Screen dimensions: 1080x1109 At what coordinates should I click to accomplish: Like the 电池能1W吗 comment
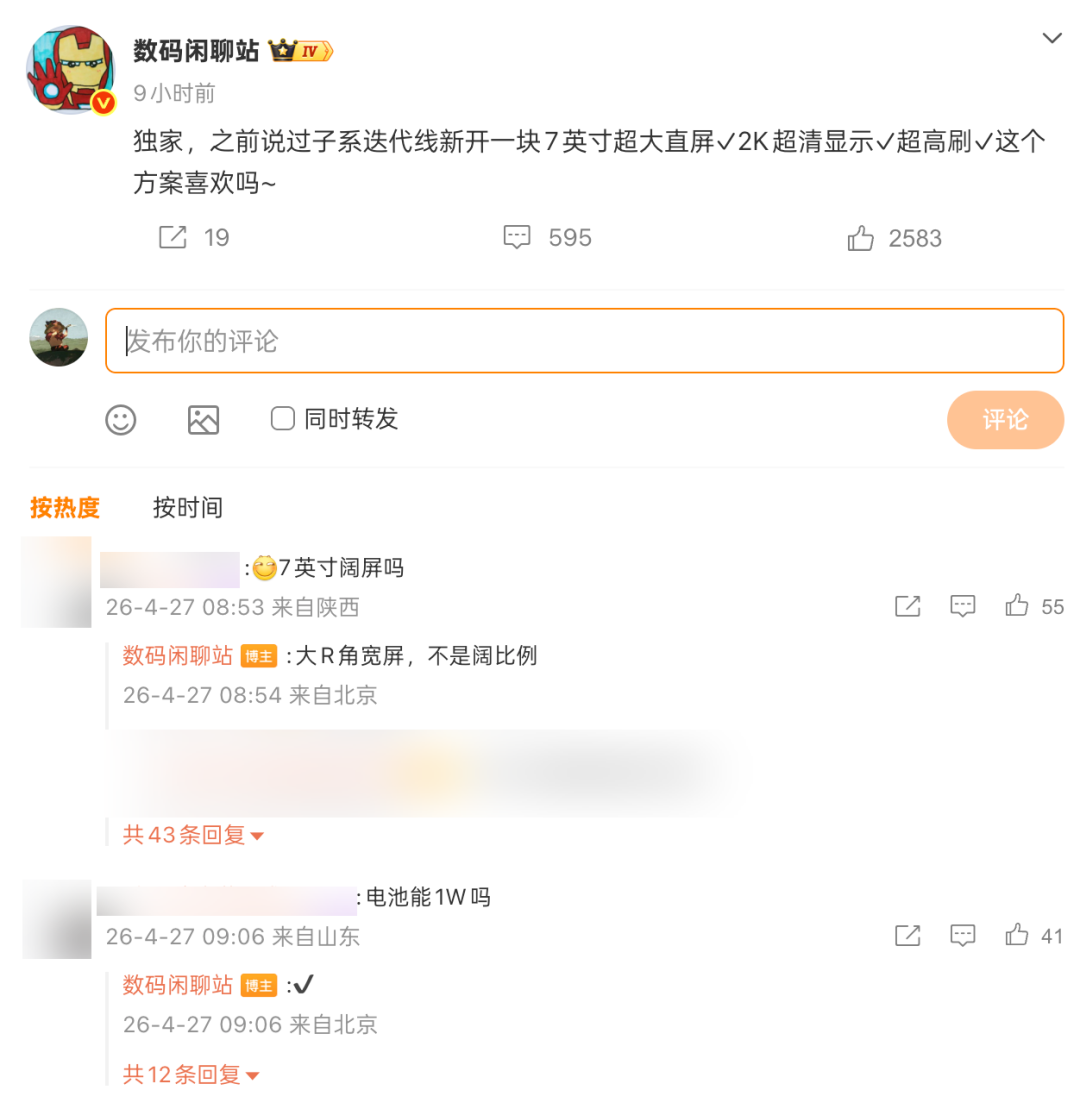coord(1017,936)
